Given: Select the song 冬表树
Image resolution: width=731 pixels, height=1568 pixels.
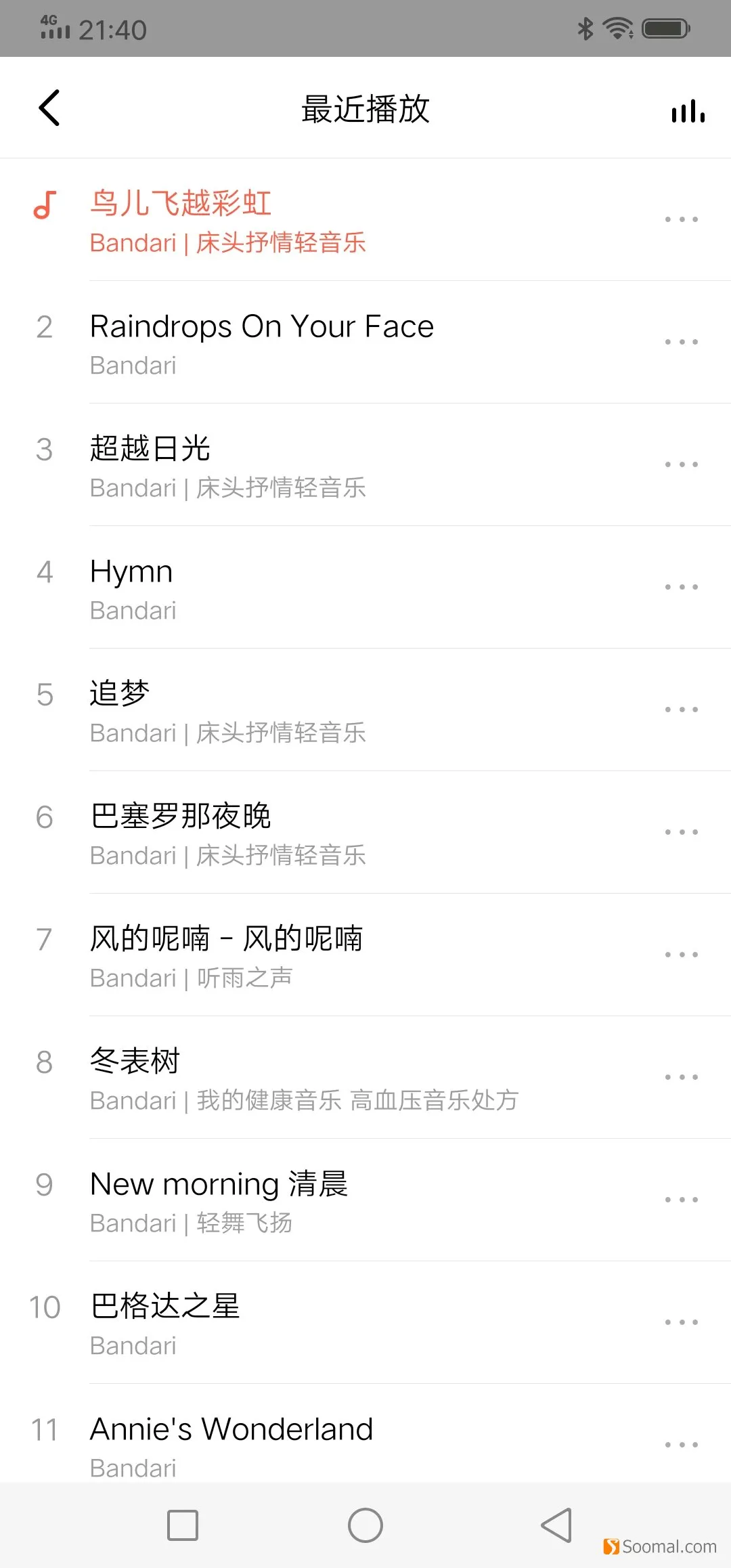Looking at the screenshot, I should tap(365, 1078).
